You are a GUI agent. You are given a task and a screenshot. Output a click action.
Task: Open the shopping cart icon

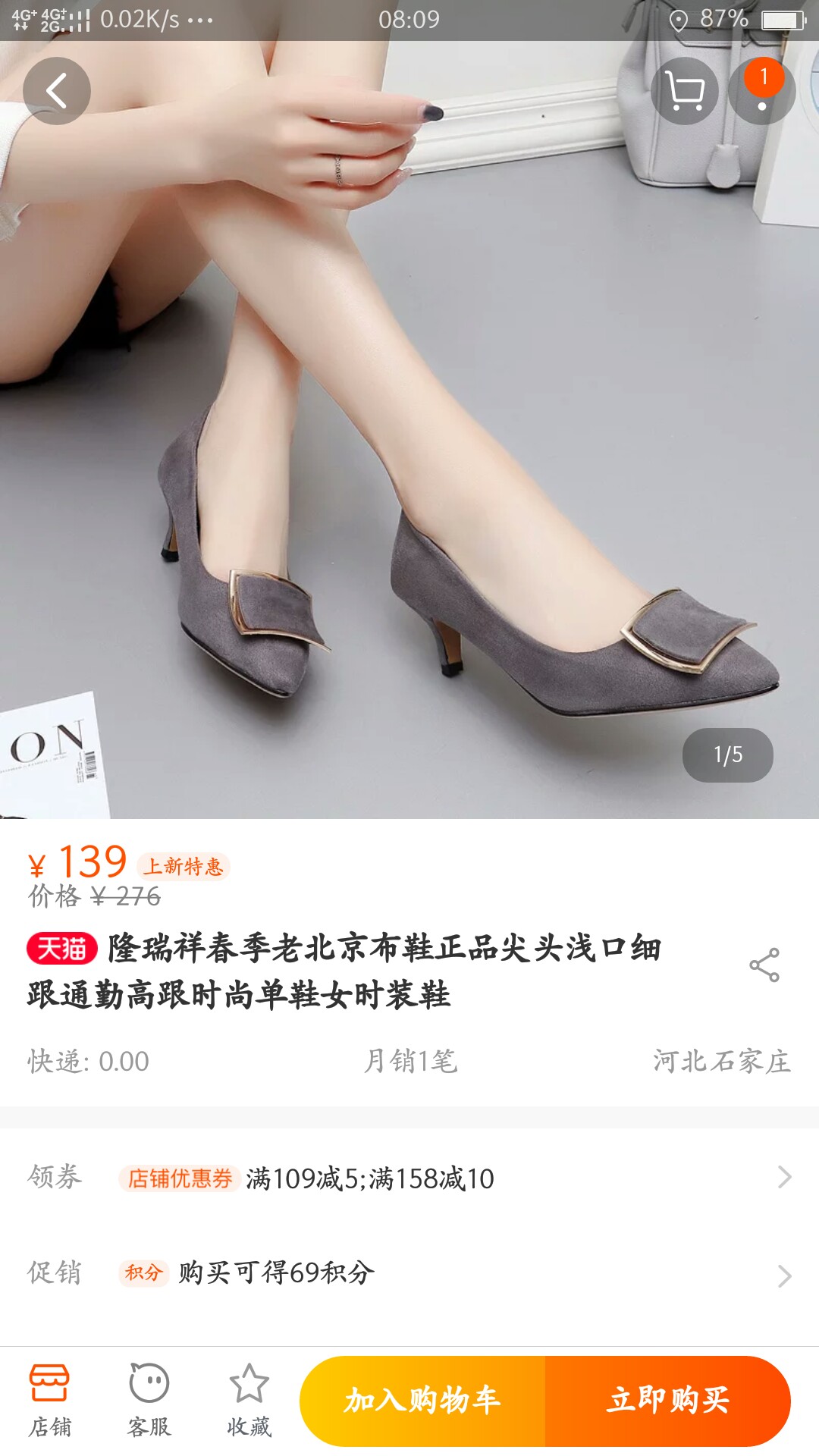click(685, 91)
